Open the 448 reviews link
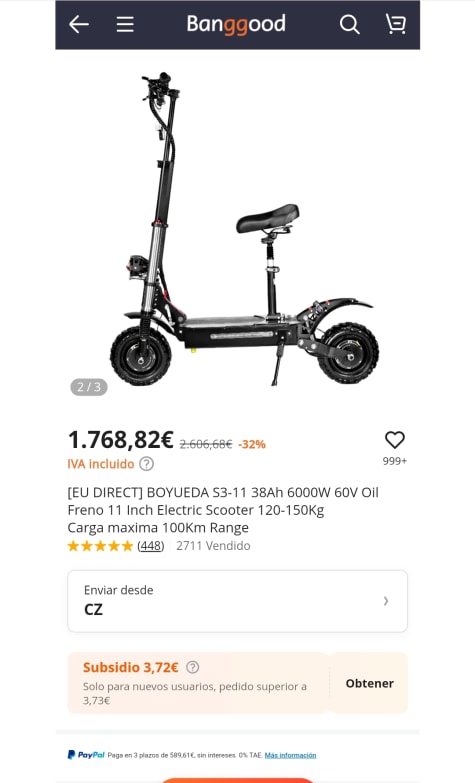Screen dimensions: 475x783 click(151, 546)
